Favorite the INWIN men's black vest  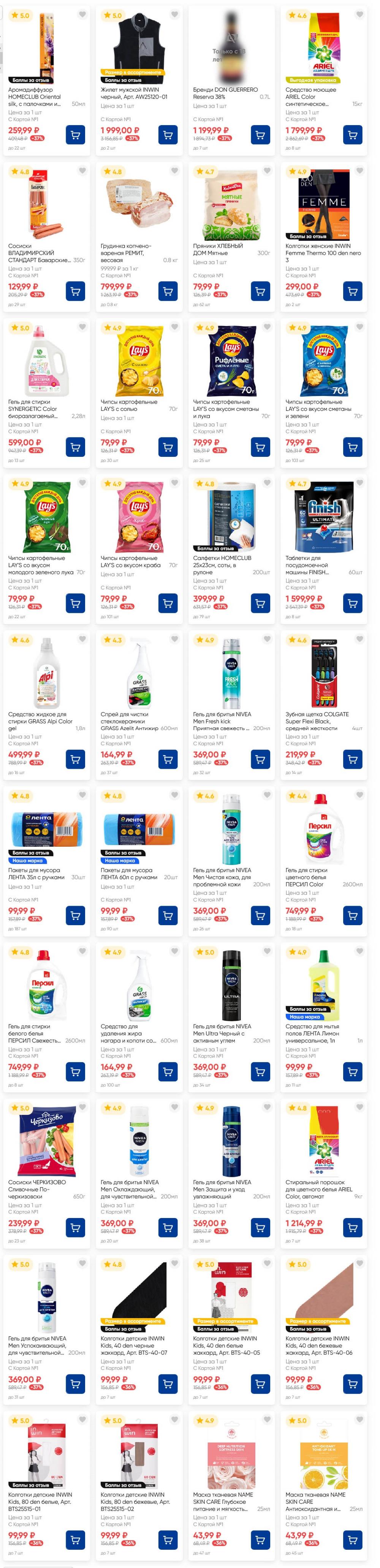click(x=174, y=14)
